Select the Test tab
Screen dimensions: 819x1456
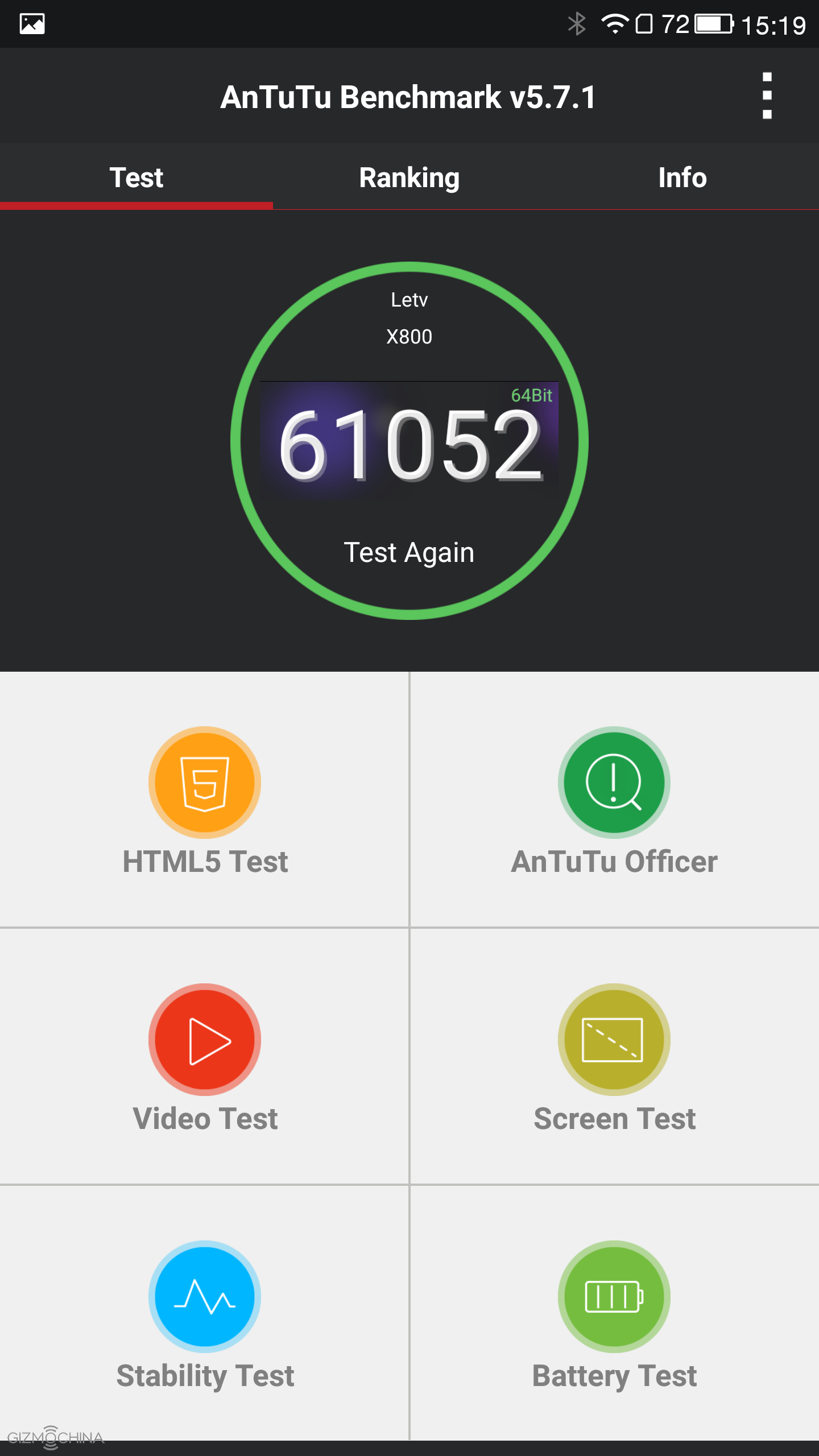(136, 177)
